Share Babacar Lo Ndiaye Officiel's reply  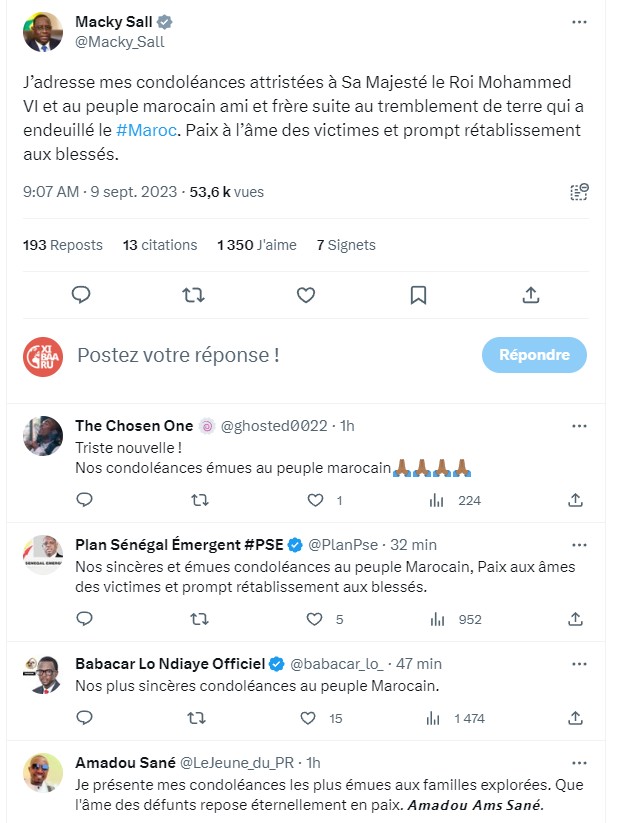[576, 718]
